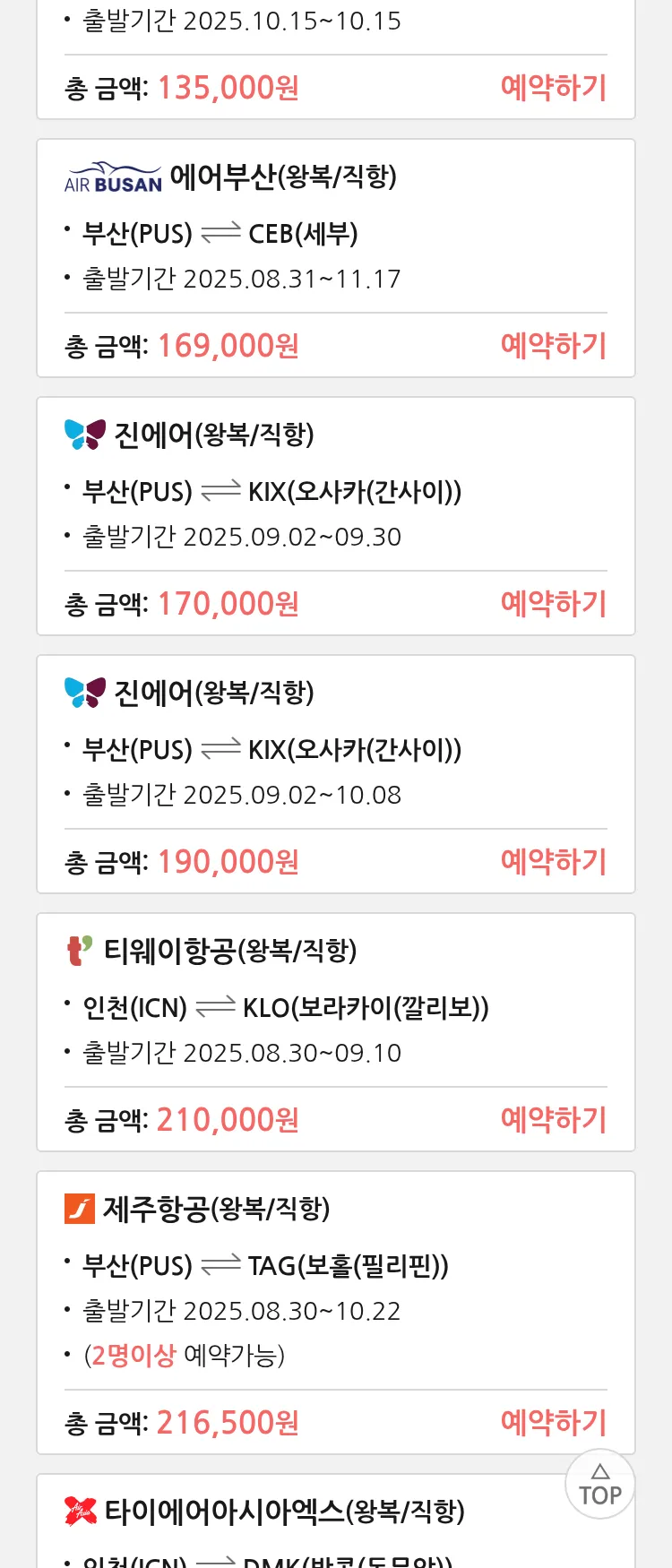Tap 예약하기 for the 135,000원 fare
Image resolution: width=672 pixels, height=1568 pixels.
(553, 88)
